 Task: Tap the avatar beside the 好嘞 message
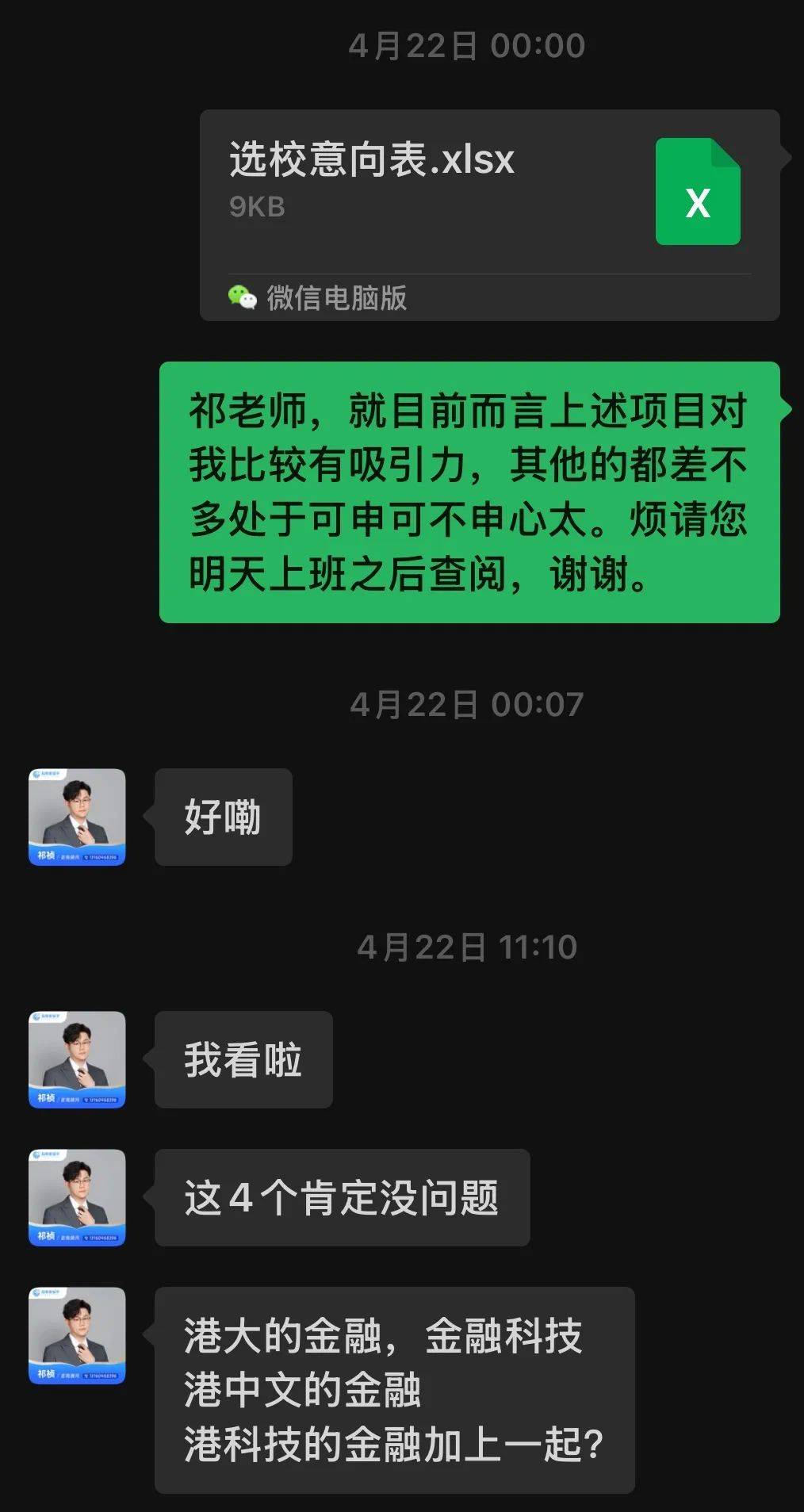[77, 817]
